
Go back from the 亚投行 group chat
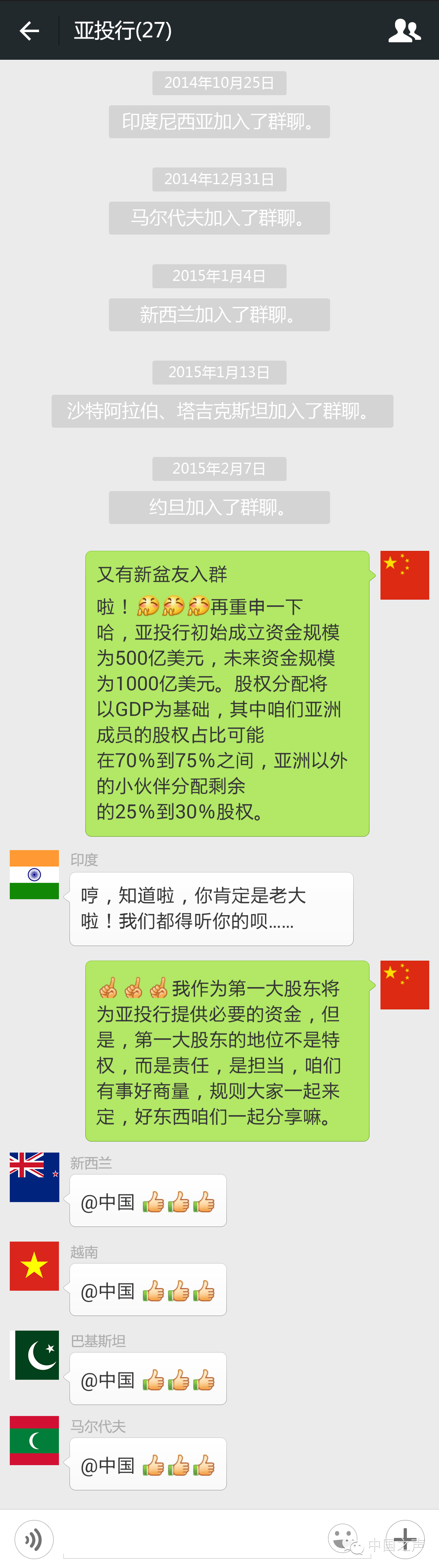tap(29, 30)
